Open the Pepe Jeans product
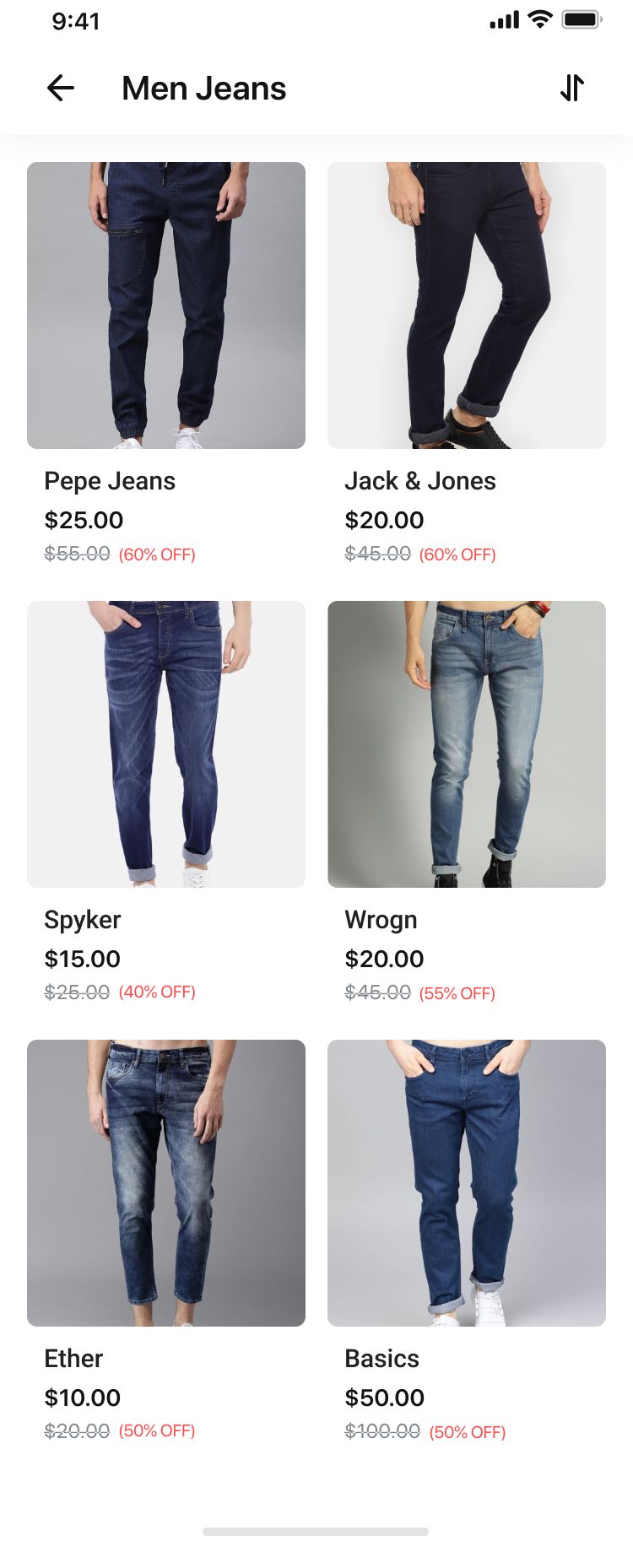 166,305
